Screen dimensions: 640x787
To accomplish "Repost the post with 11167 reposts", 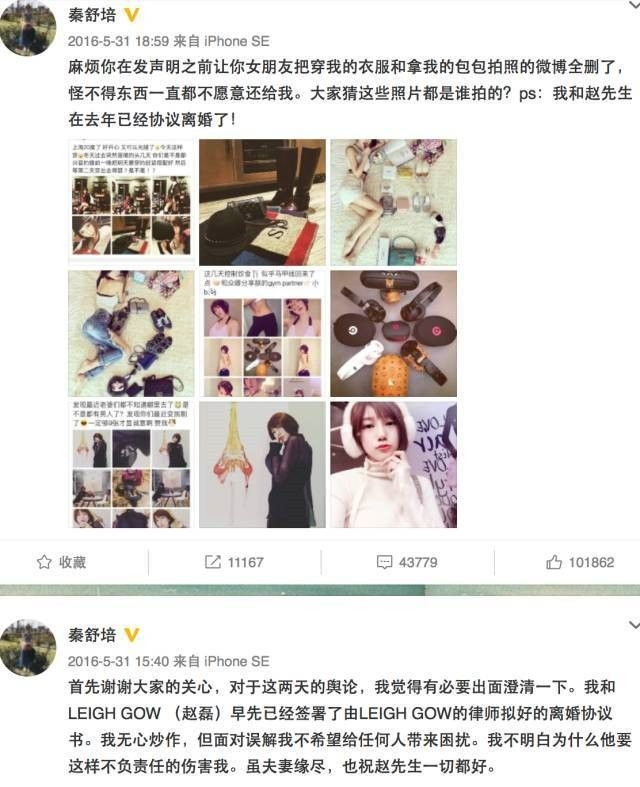I will [x=234, y=562].
